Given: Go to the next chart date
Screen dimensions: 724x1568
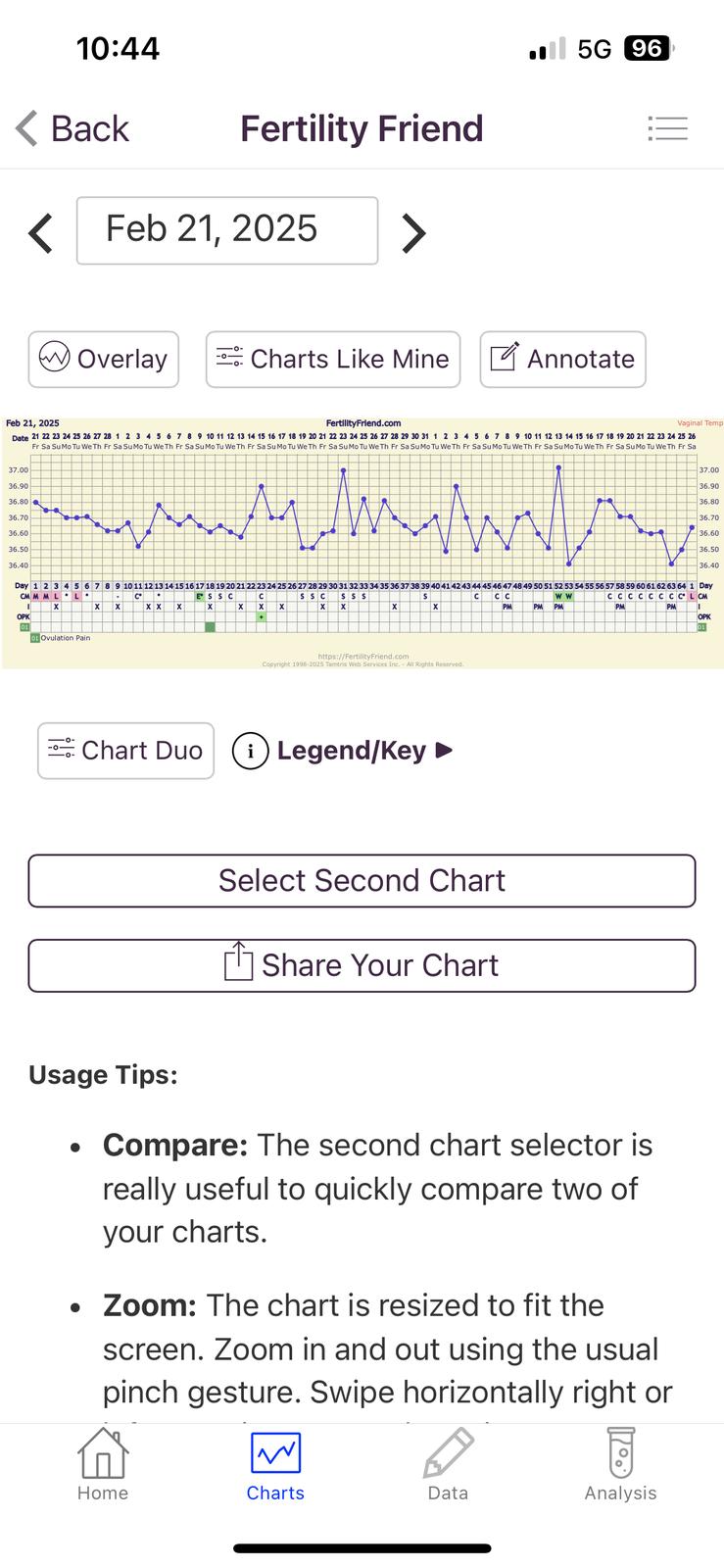Looking at the screenshot, I should coord(414,232).
